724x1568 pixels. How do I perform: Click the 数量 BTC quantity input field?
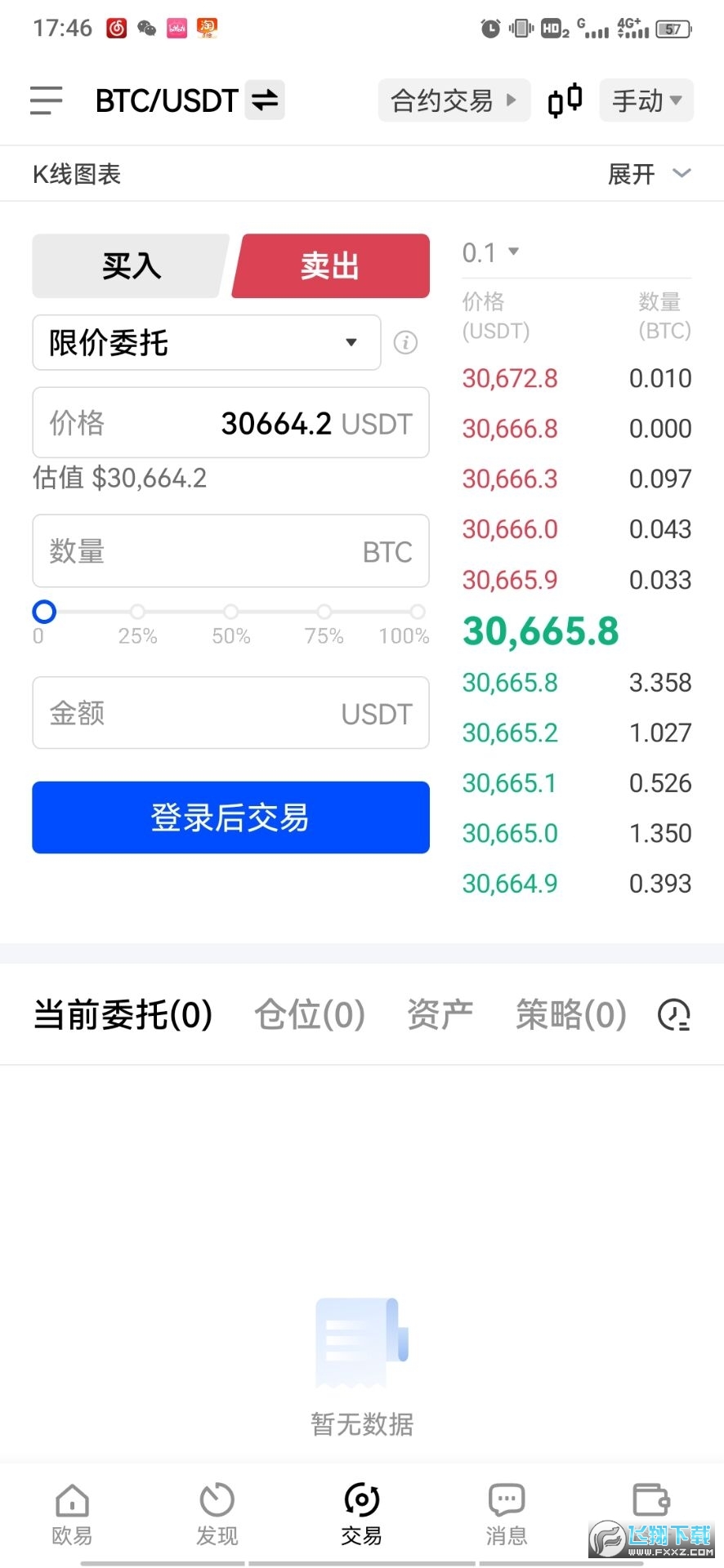pyautogui.click(x=230, y=551)
